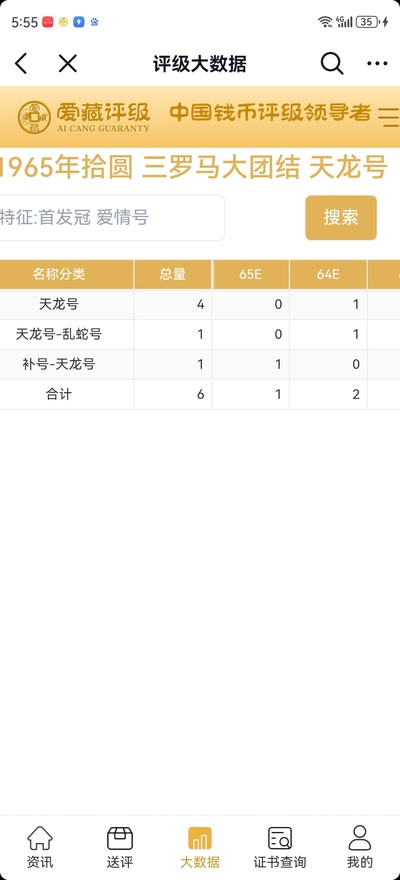The width and height of the screenshot is (400, 880).
Task: Switch to the 送评 tab
Action: pyautogui.click(x=120, y=847)
